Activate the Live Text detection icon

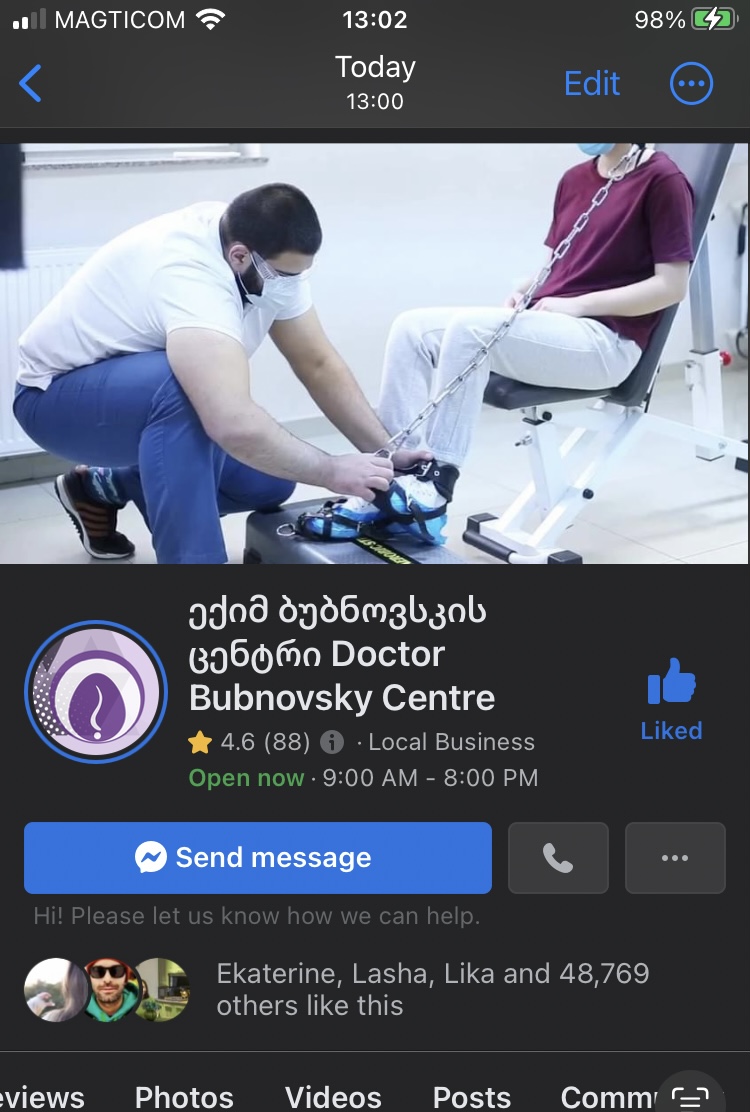tap(690, 1093)
